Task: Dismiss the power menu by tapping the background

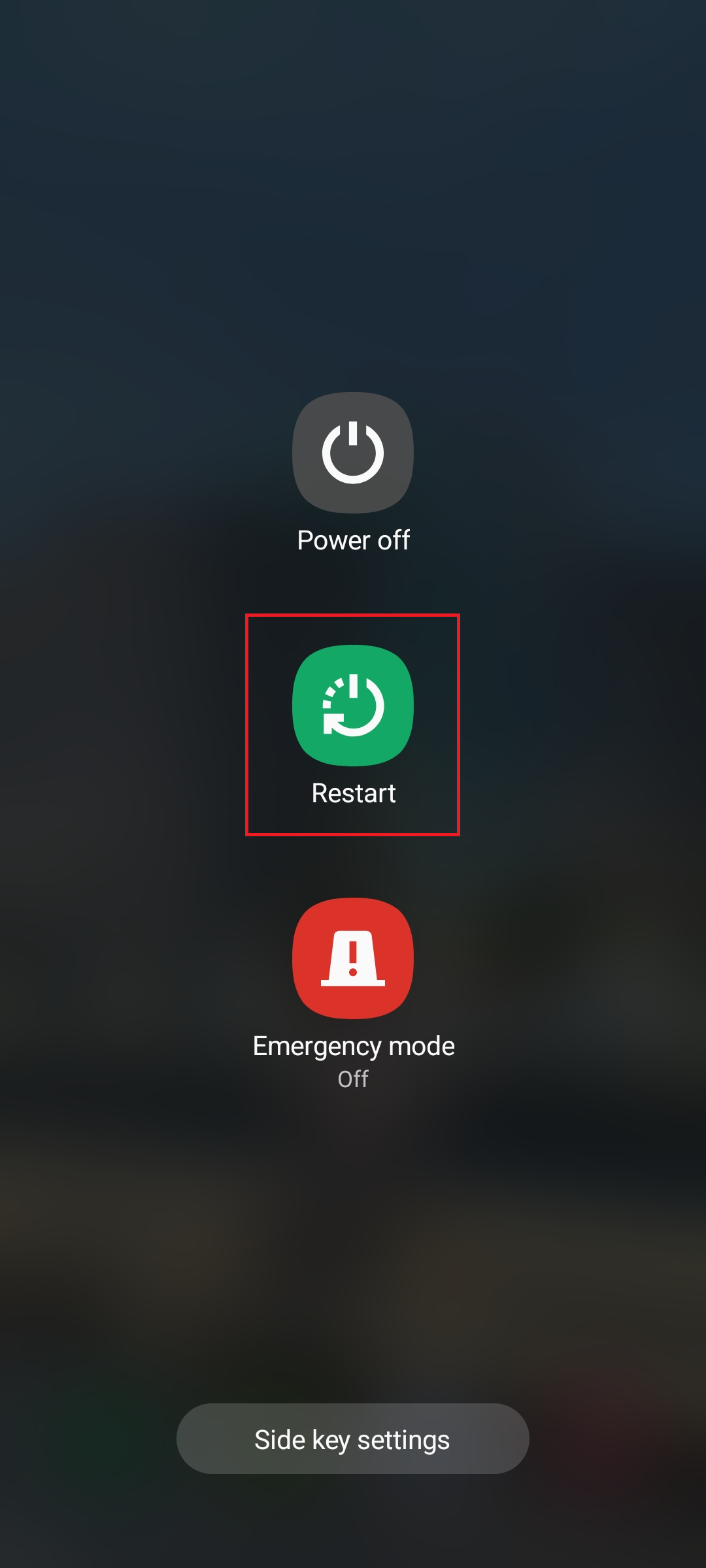Action: pyautogui.click(x=353, y=196)
